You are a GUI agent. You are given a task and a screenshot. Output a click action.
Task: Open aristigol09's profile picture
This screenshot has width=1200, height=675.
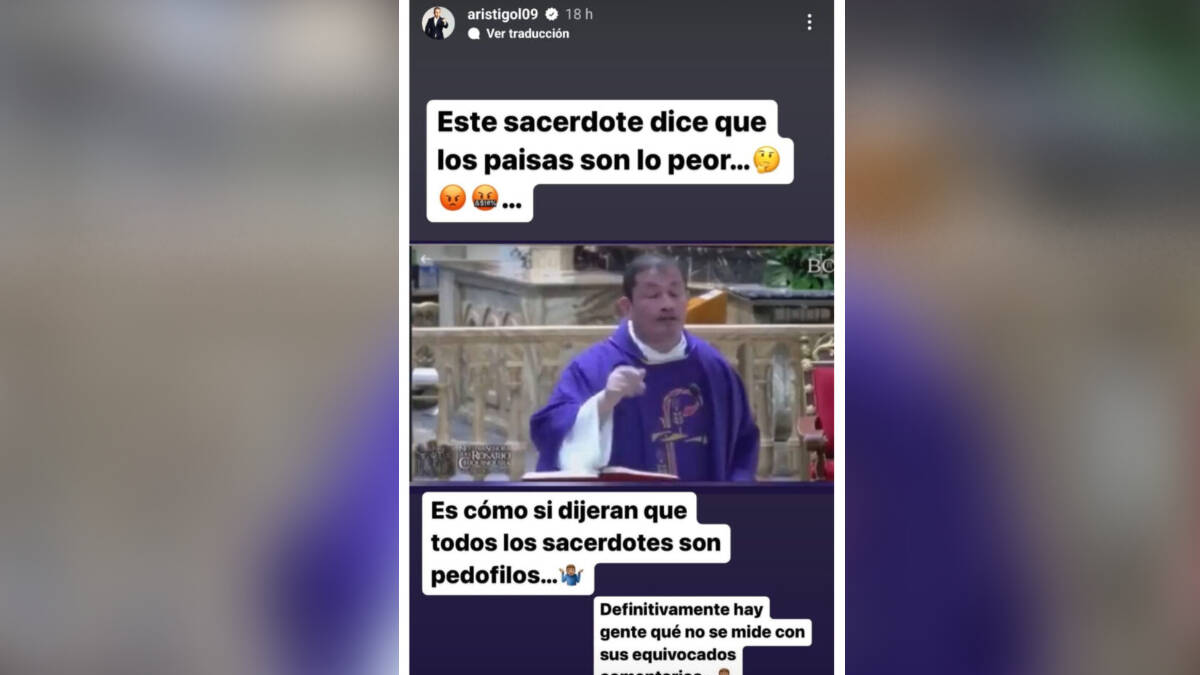click(x=437, y=23)
